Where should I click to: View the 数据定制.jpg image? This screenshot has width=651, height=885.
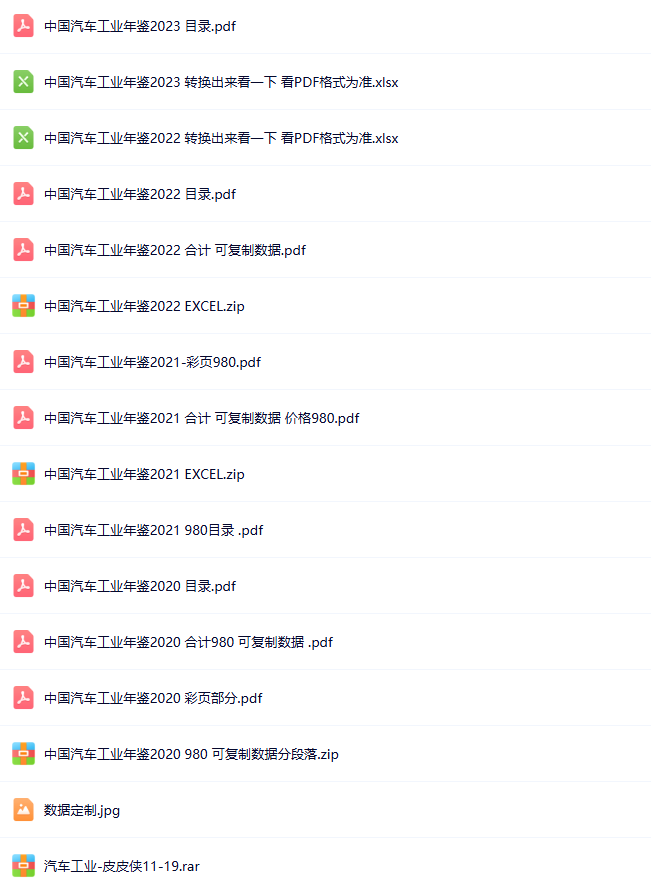[82, 810]
